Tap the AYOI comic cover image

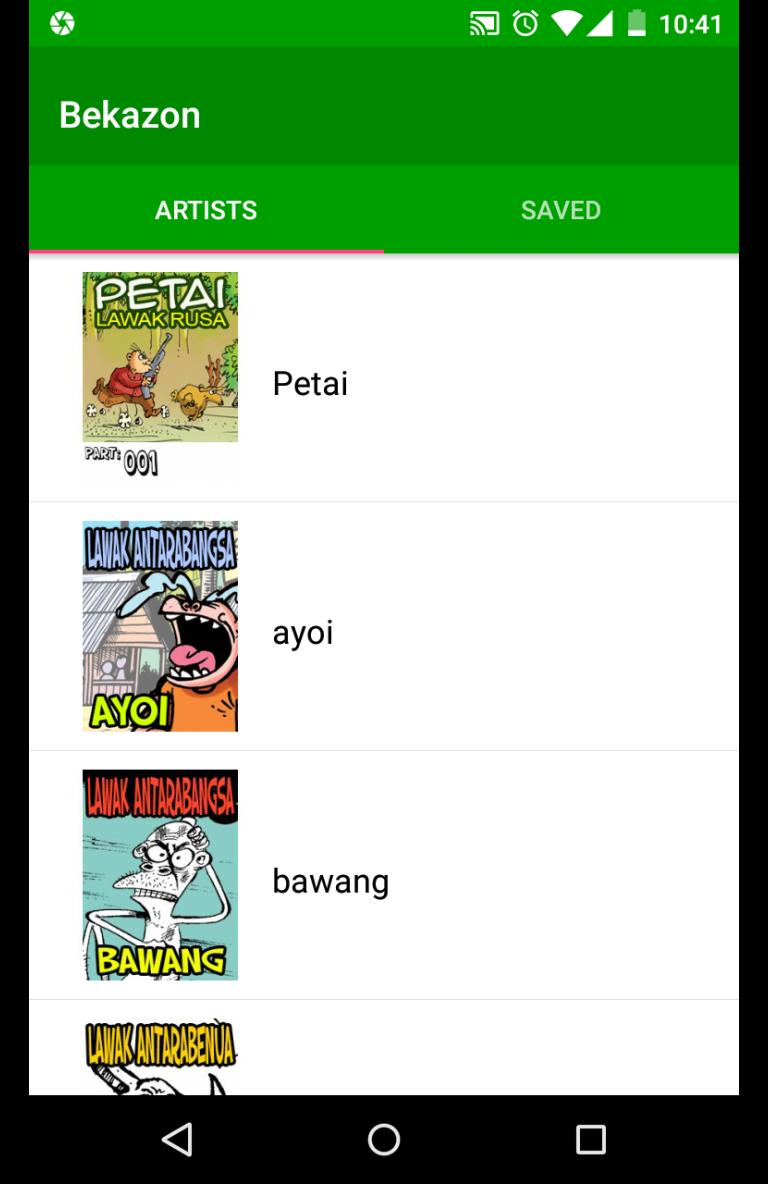[160, 626]
